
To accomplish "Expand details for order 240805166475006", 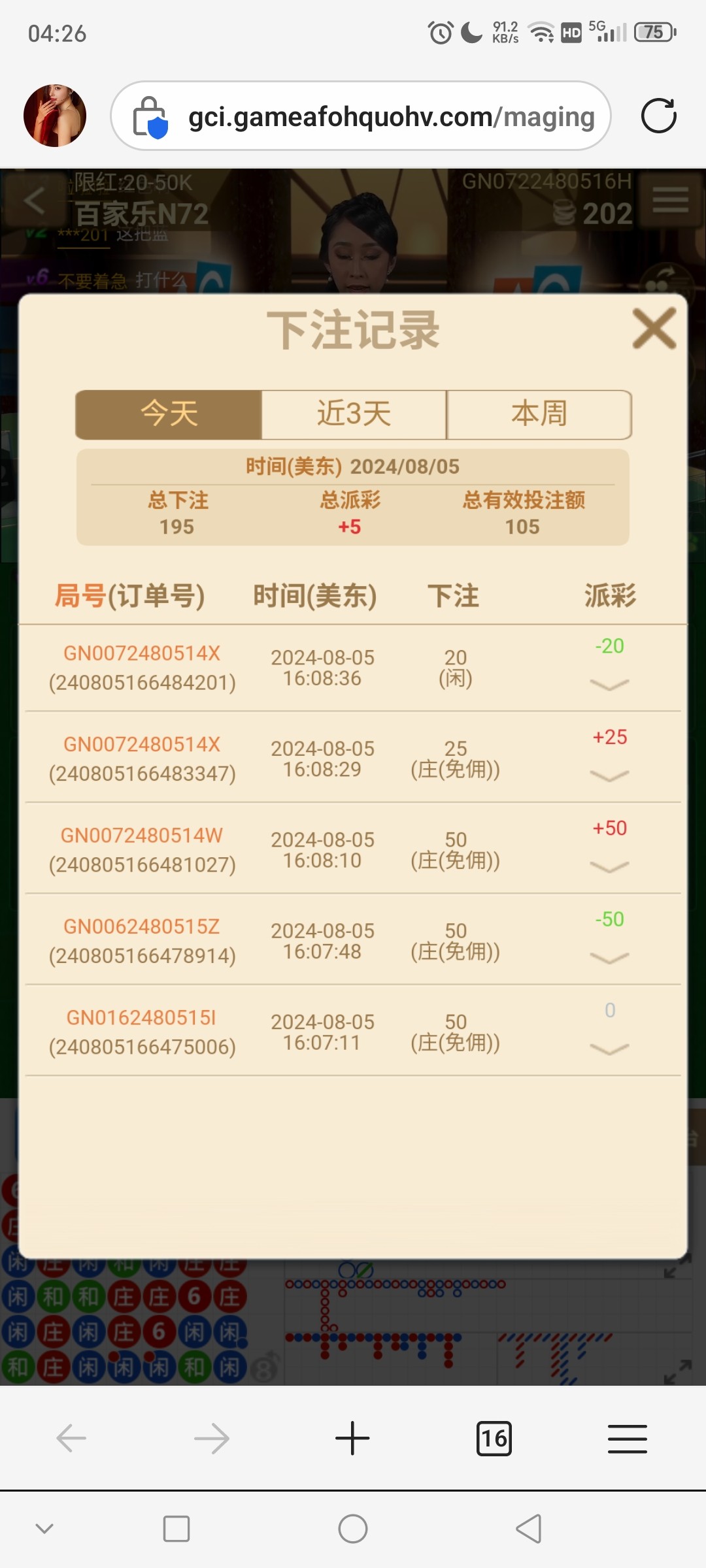I will point(609,1049).
